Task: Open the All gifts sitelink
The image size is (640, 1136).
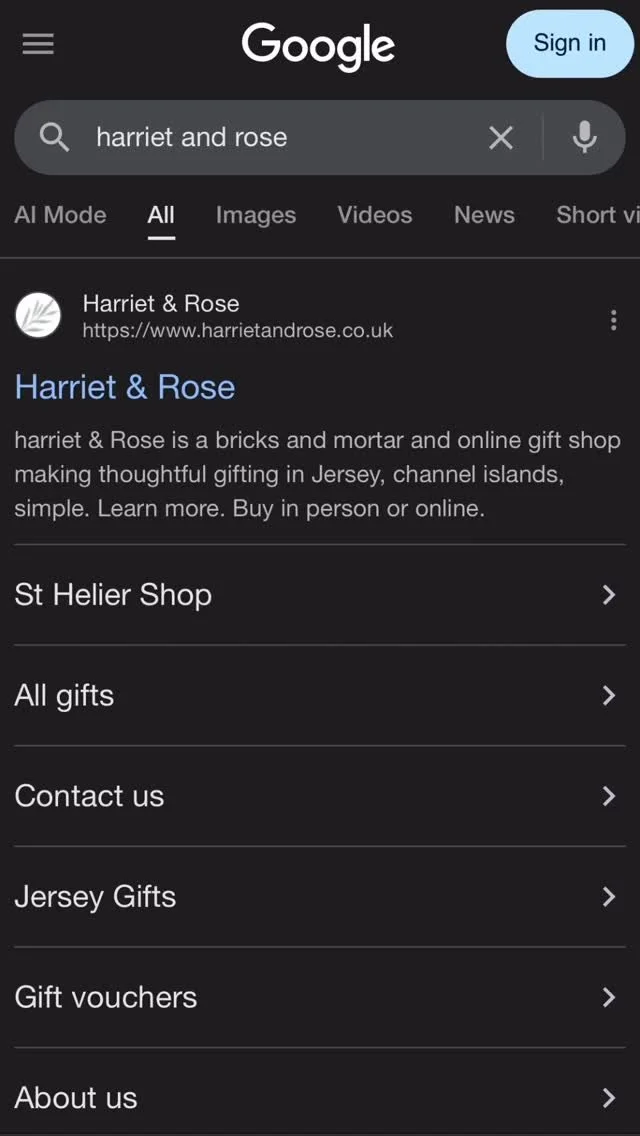Action: click(315, 696)
